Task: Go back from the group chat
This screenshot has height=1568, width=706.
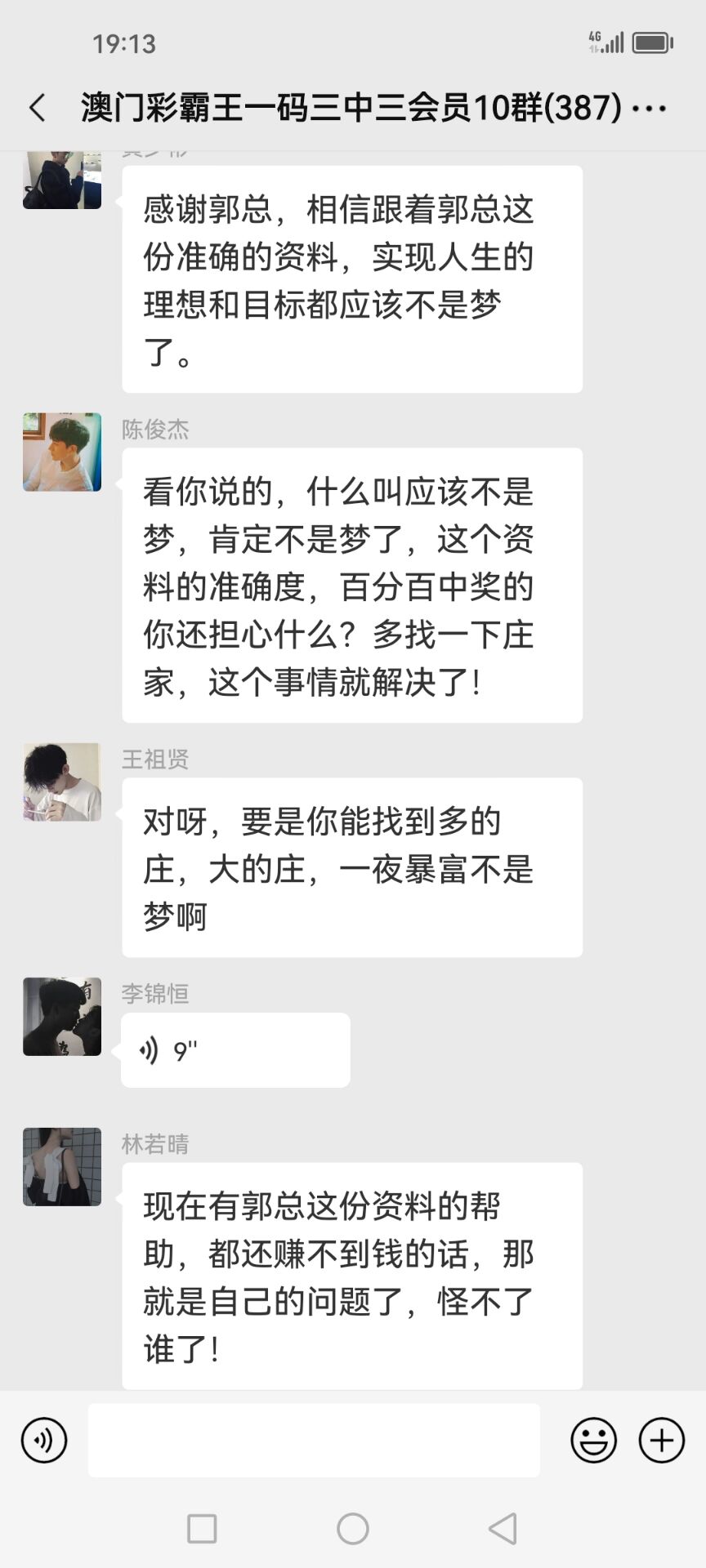Action: pyautogui.click(x=38, y=108)
